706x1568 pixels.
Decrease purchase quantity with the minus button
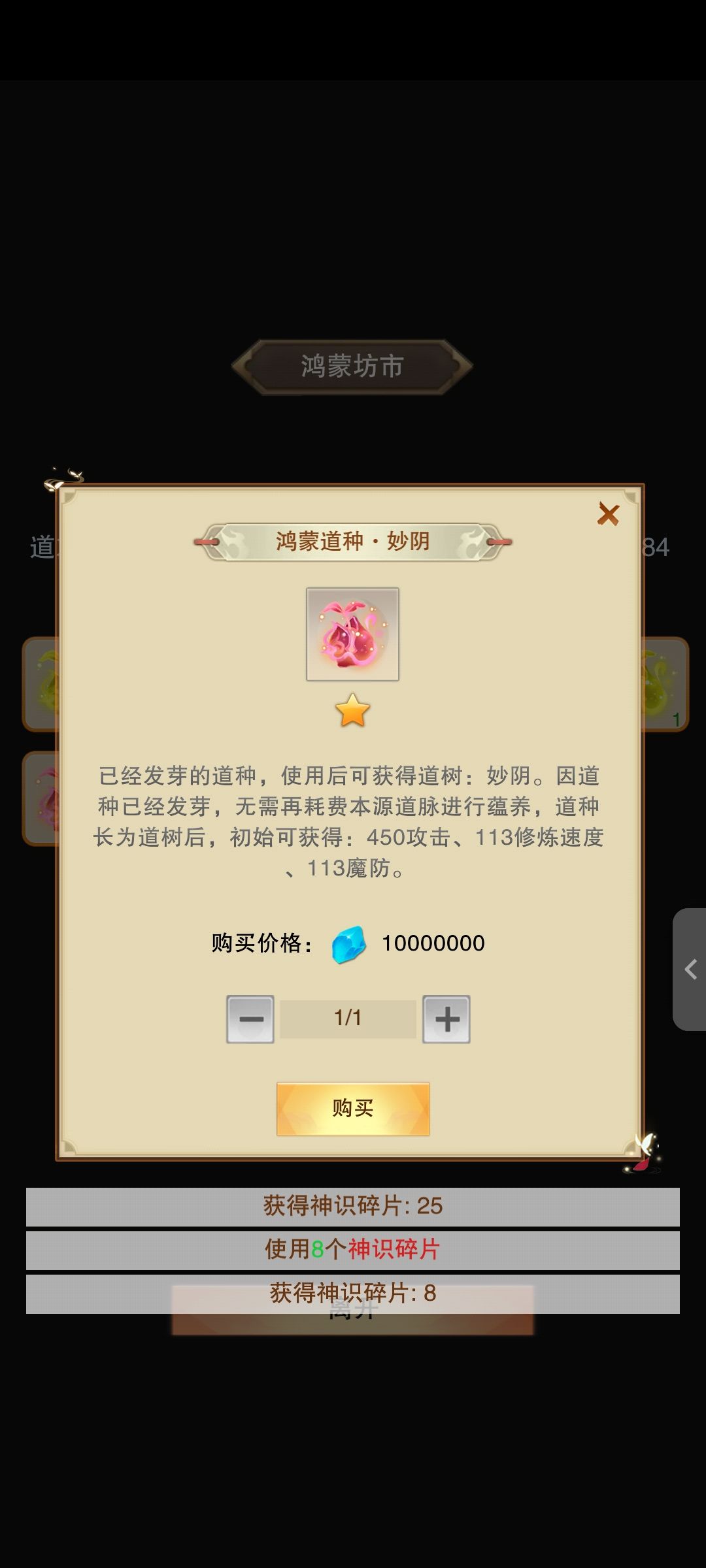pyautogui.click(x=250, y=1017)
